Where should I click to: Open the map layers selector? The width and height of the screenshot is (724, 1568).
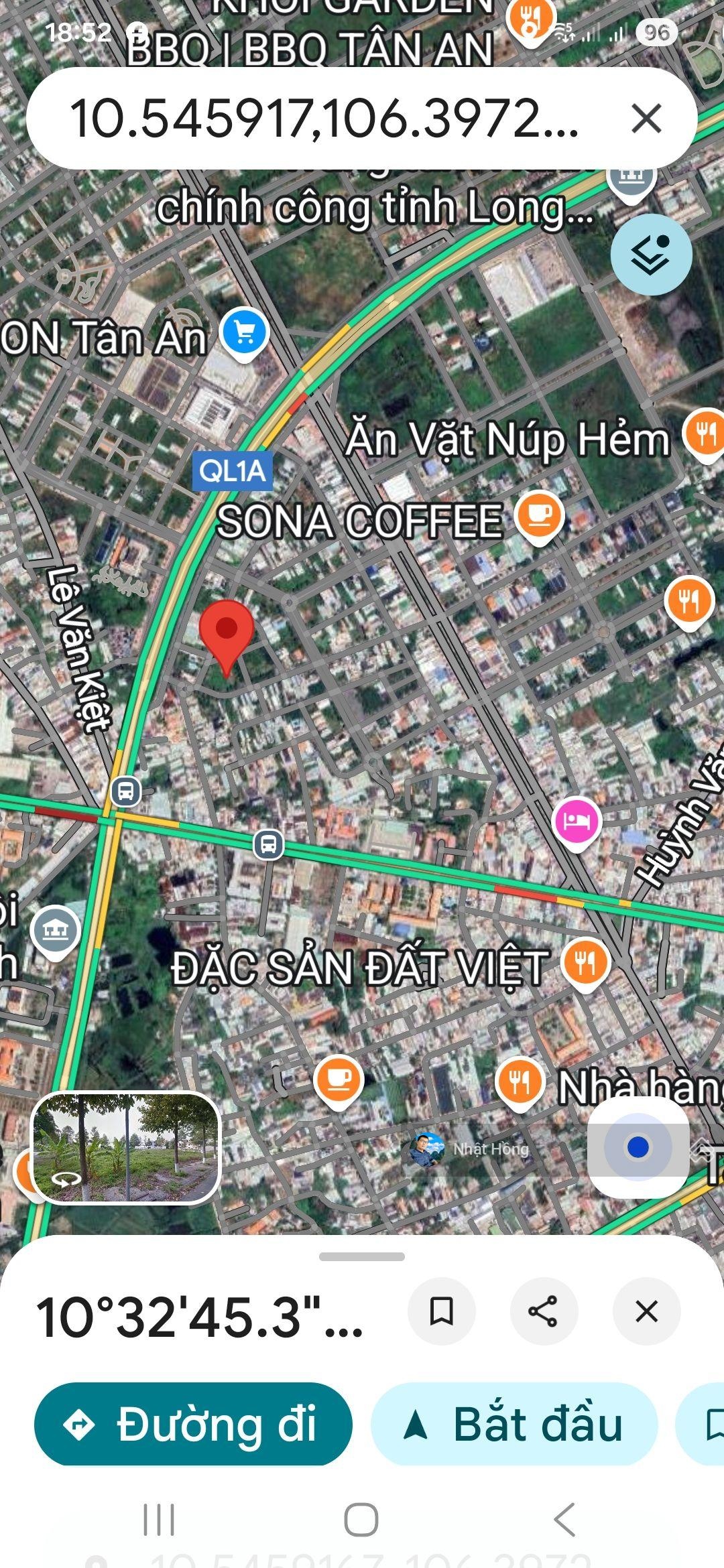coord(650,255)
